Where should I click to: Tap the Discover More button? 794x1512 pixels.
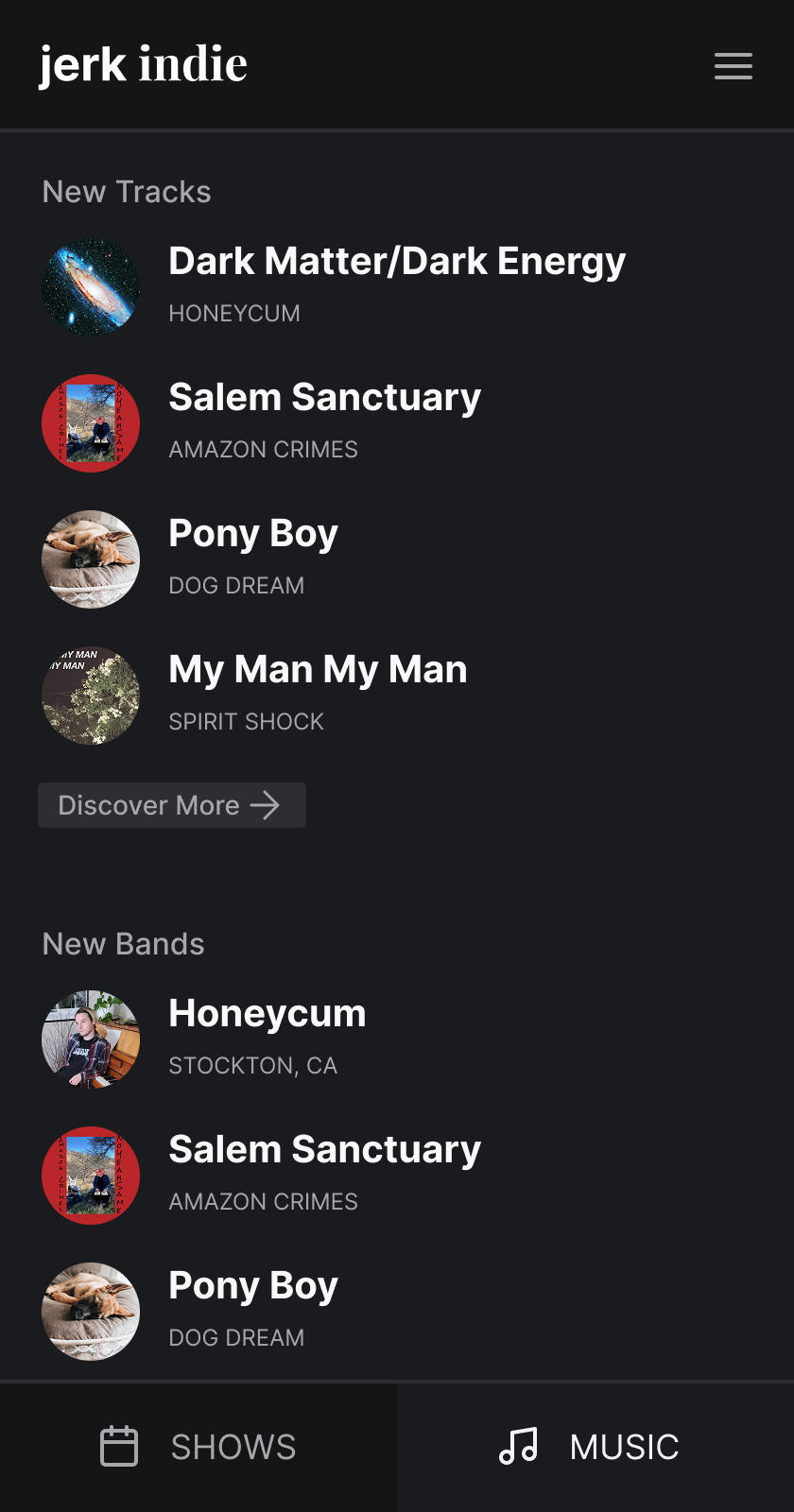[171, 805]
